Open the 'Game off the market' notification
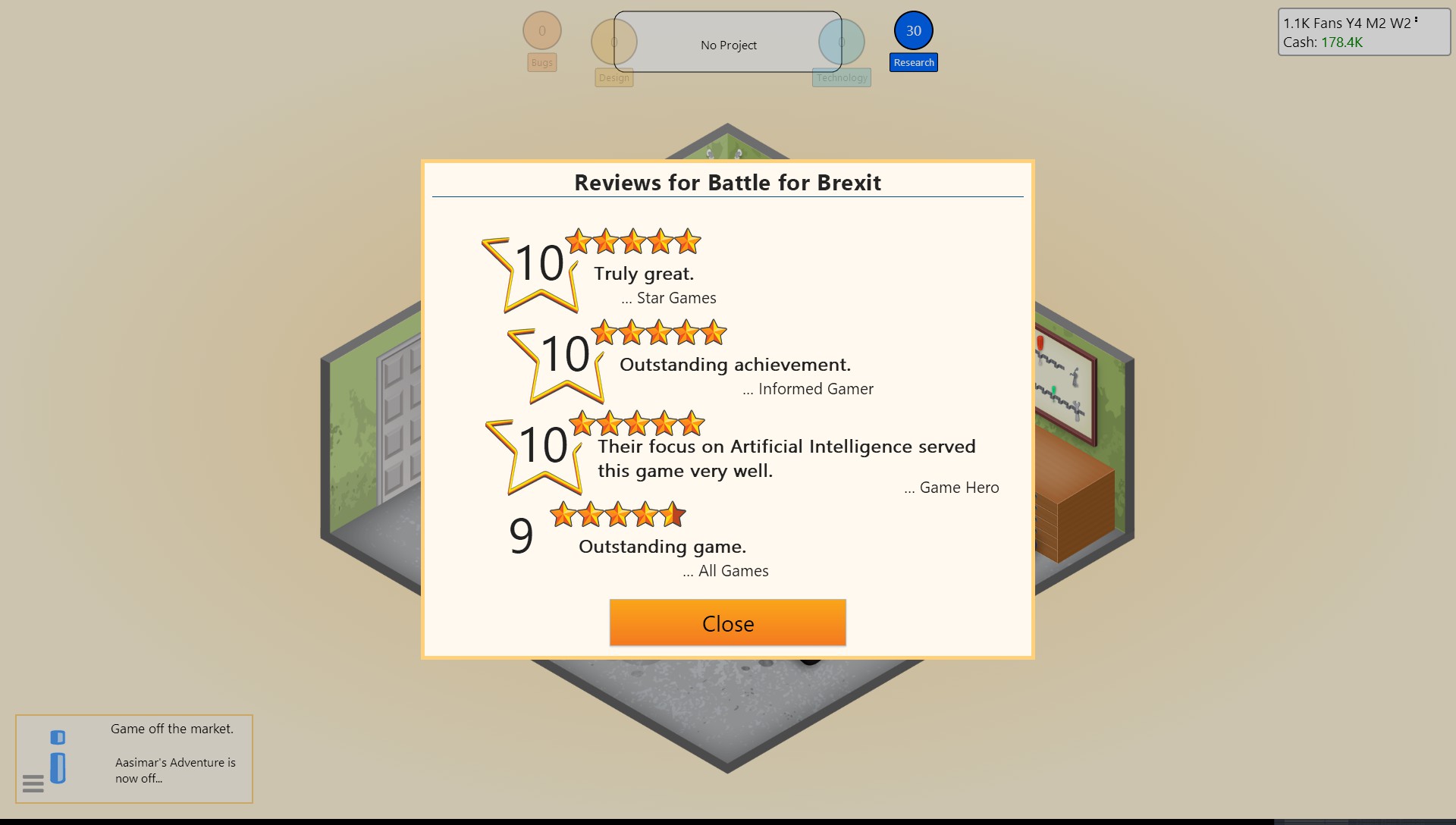The image size is (1456, 825). 134,758
